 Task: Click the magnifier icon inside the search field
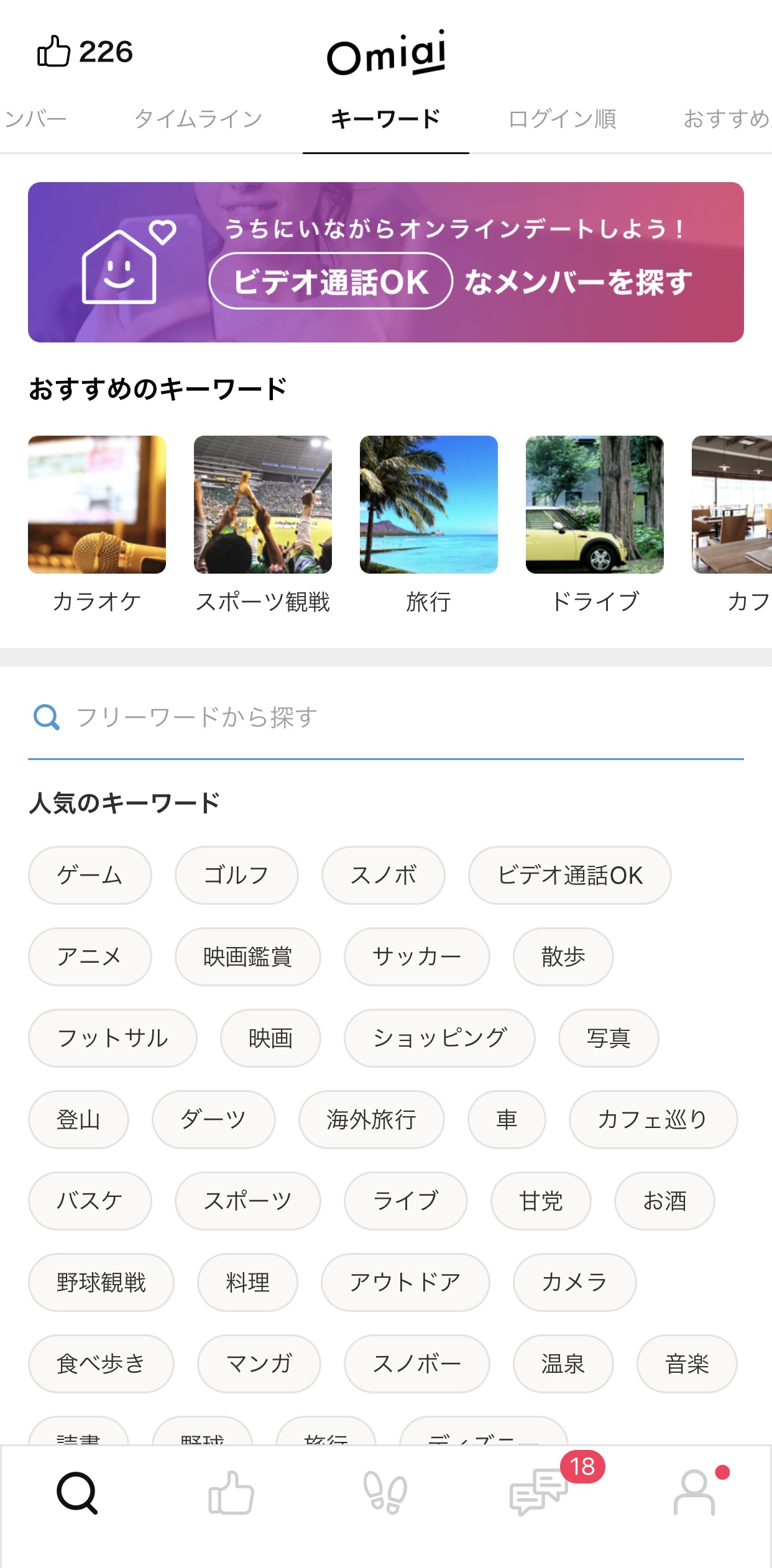tap(46, 718)
